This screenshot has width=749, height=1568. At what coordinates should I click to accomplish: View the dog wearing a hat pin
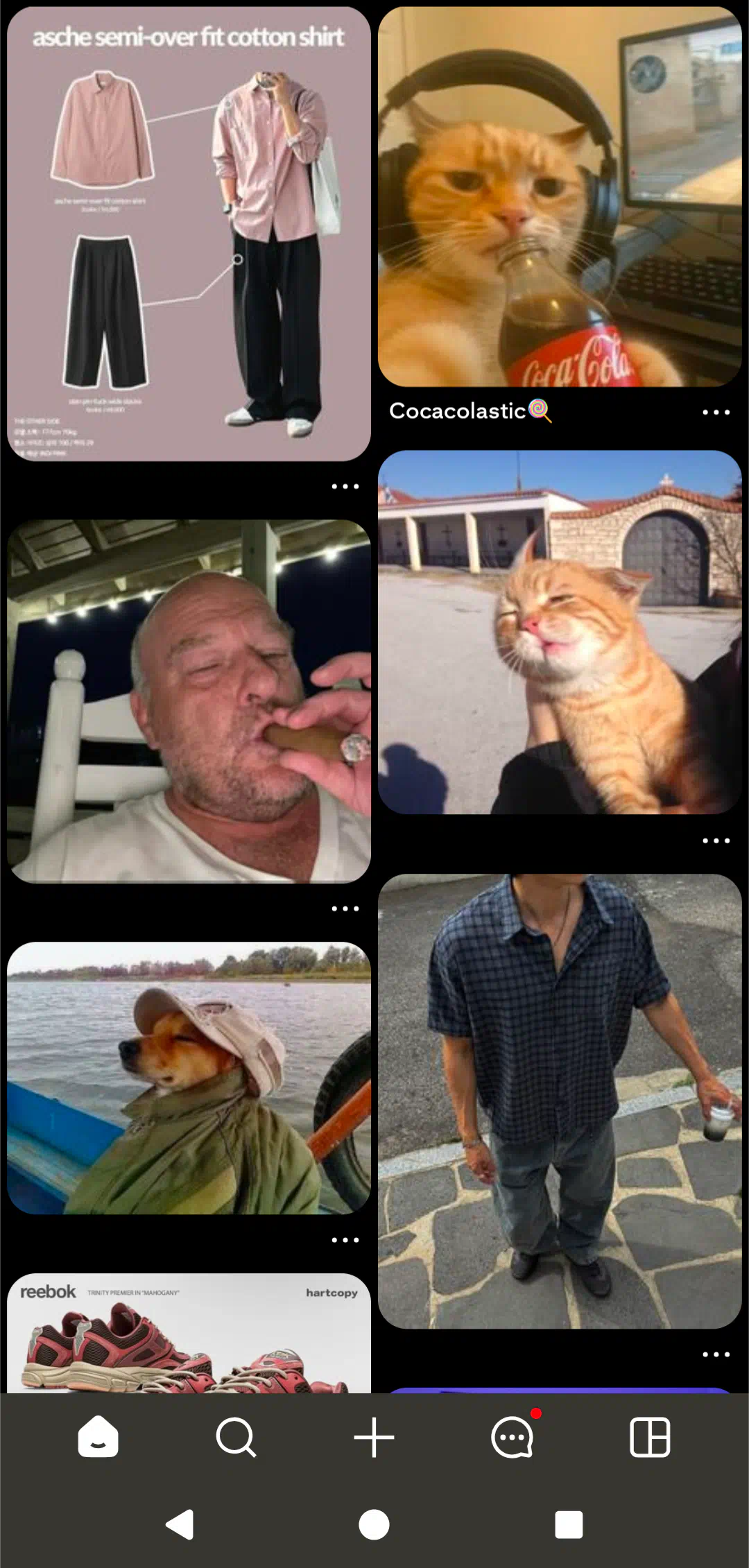(189, 1078)
